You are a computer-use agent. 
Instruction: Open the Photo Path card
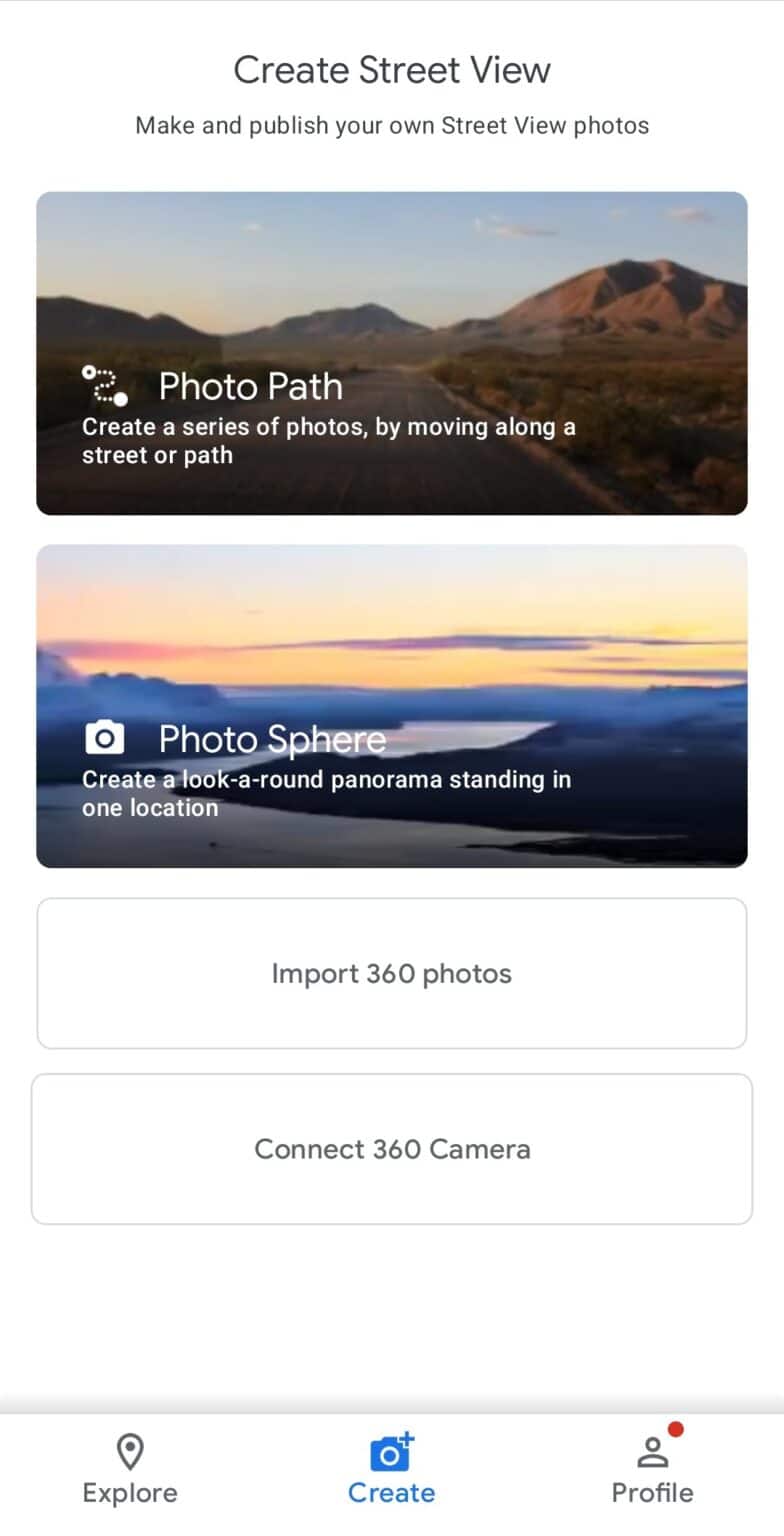[391, 354]
